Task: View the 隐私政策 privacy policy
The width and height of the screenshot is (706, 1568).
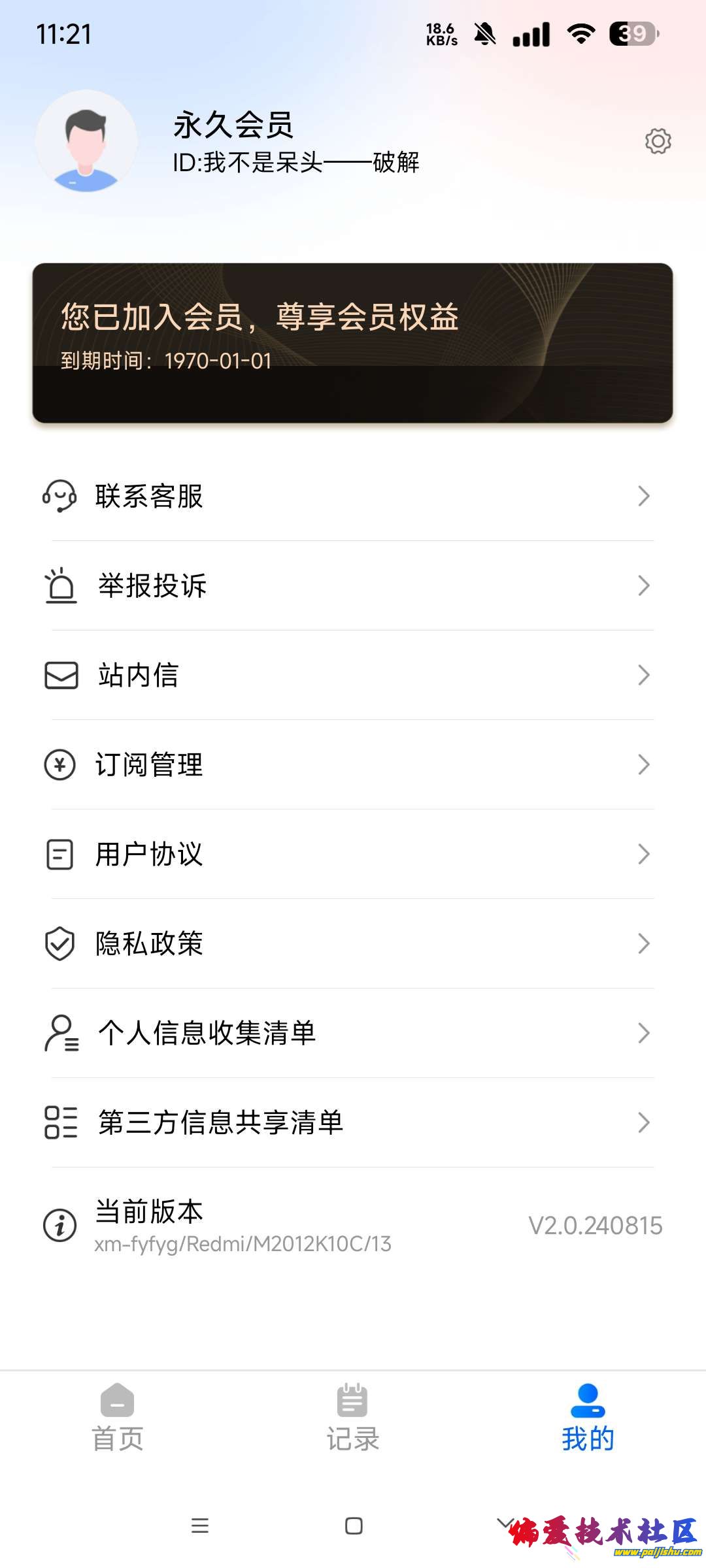Action: (x=353, y=943)
